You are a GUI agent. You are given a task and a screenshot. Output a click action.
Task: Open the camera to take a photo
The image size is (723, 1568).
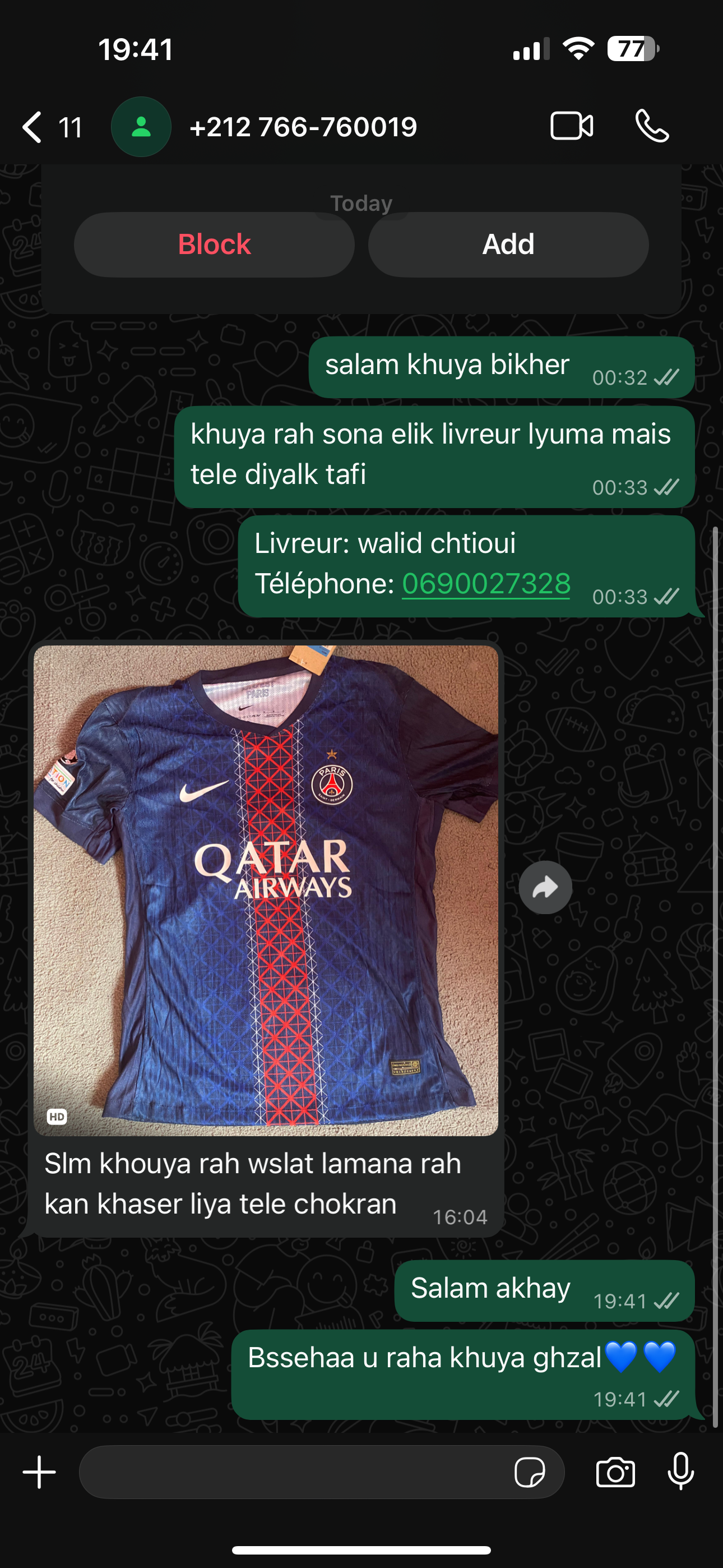(x=615, y=1473)
